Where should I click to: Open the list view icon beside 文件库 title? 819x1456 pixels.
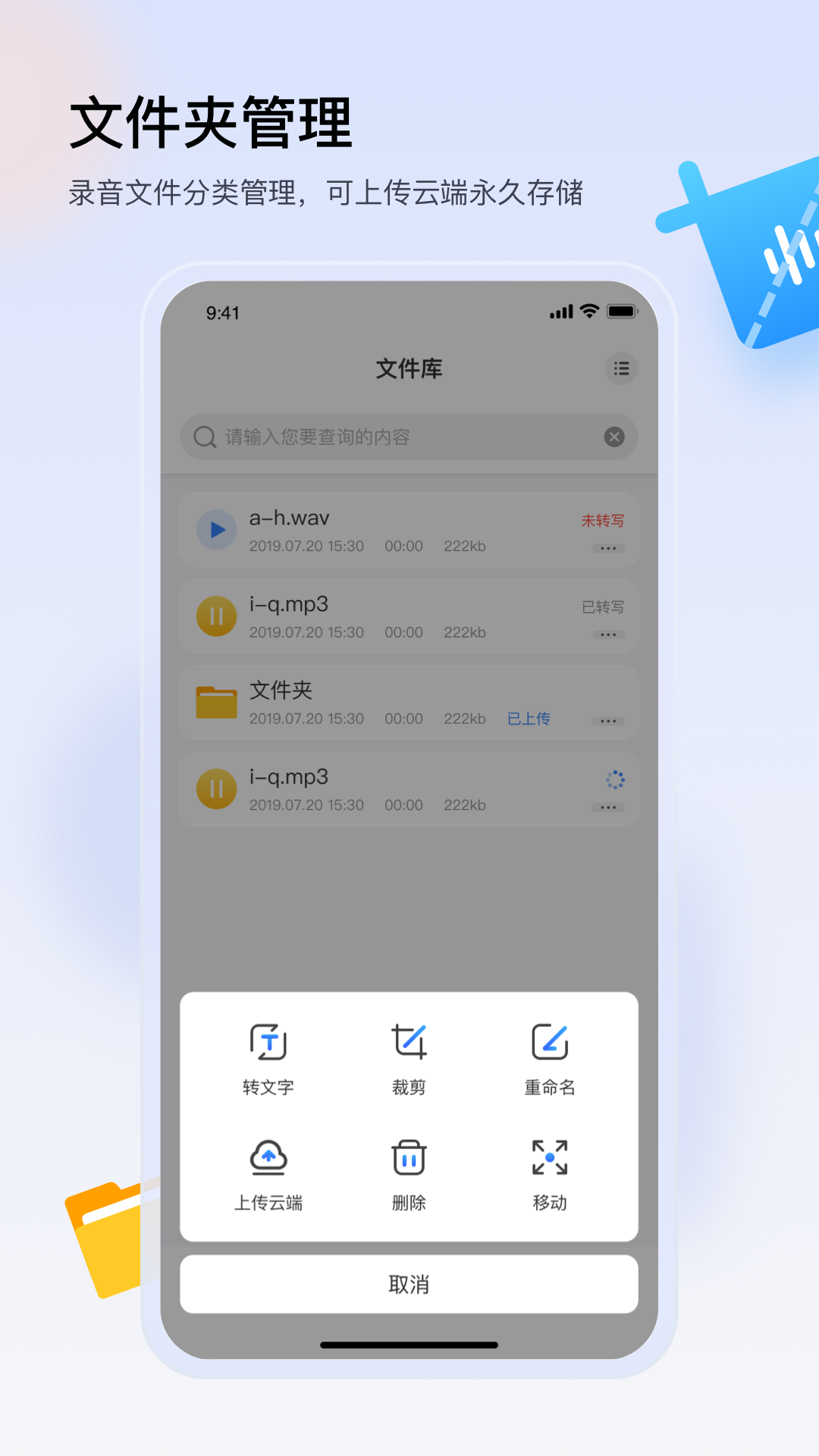click(622, 369)
